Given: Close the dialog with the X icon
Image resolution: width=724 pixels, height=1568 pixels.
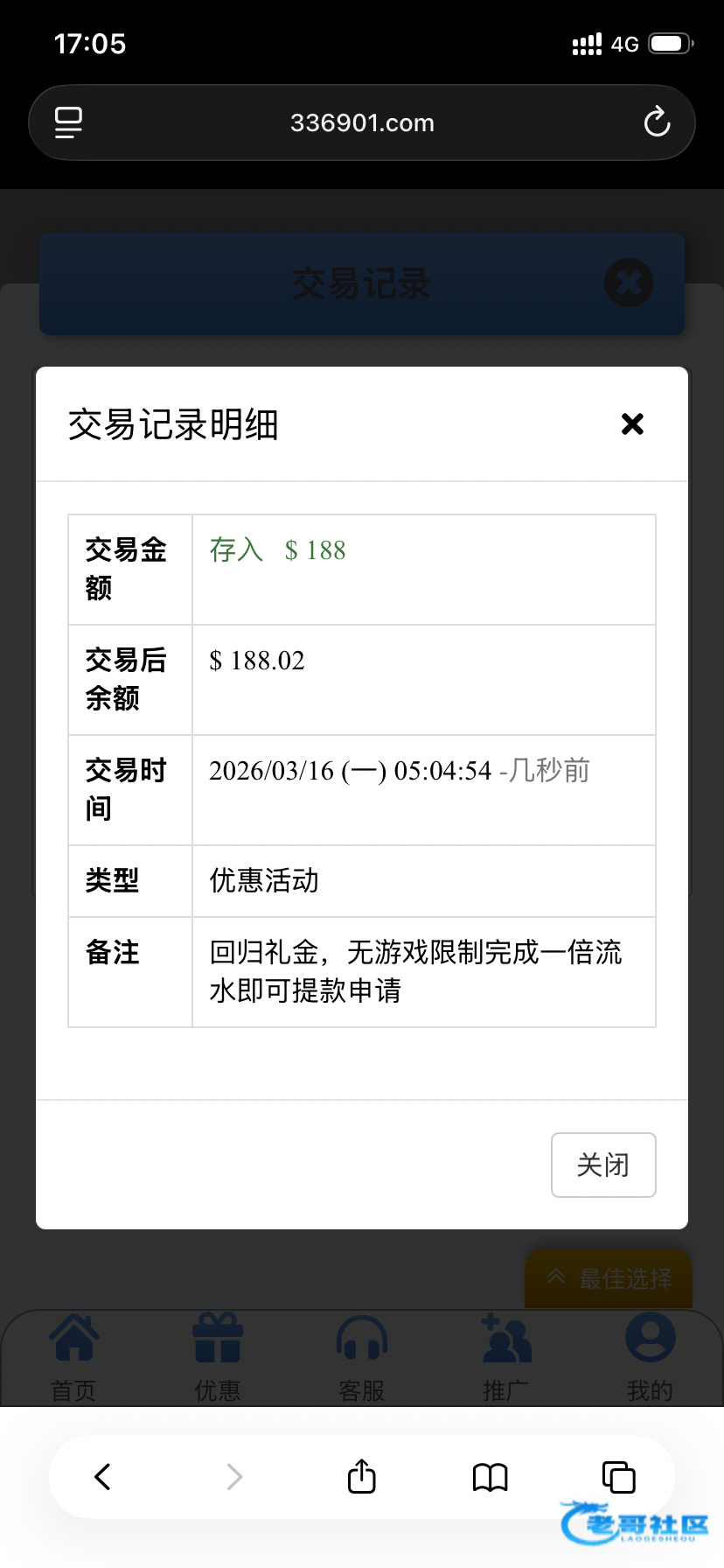Looking at the screenshot, I should tap(632, 424).
